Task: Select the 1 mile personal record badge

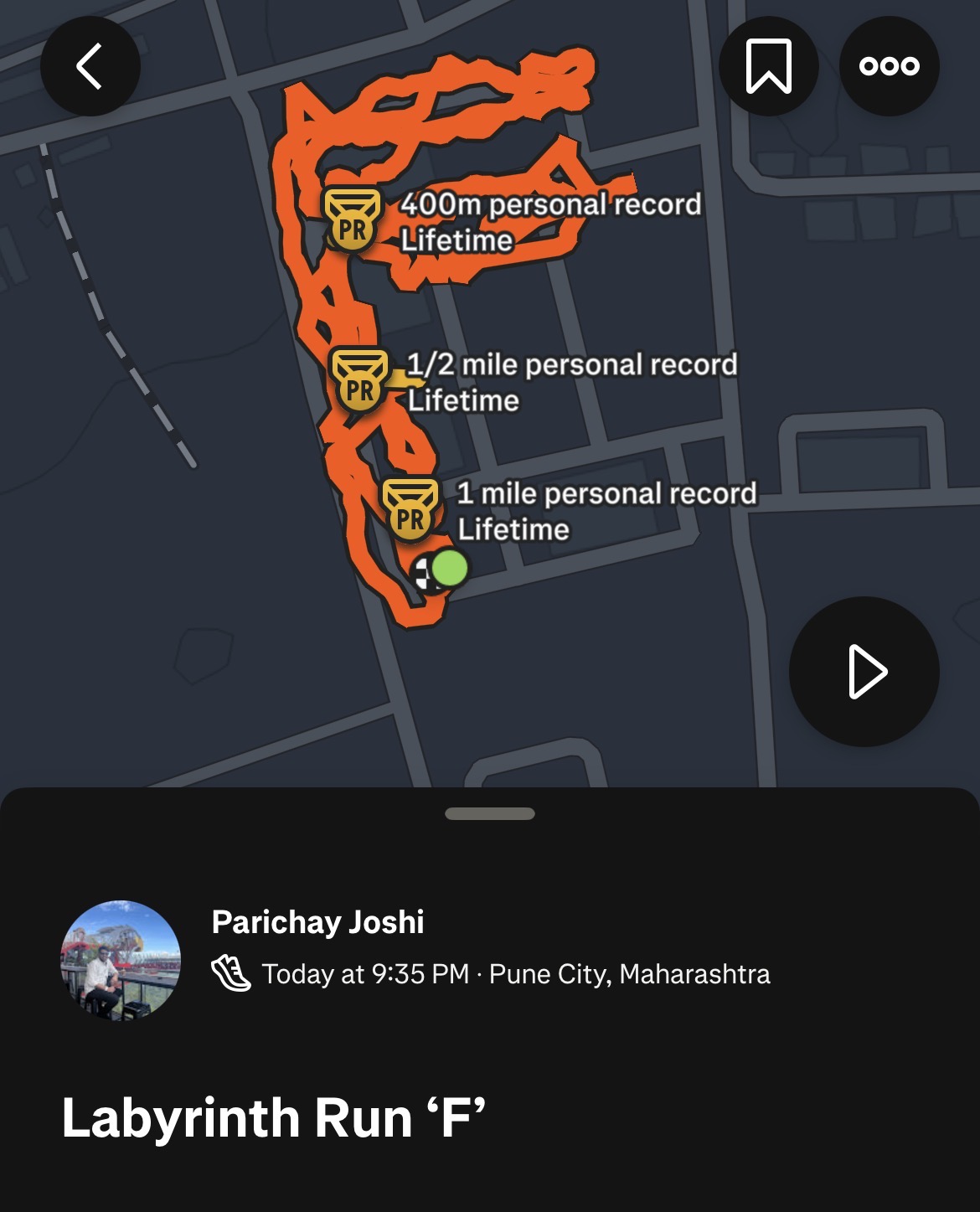Action: coord(410,509)
